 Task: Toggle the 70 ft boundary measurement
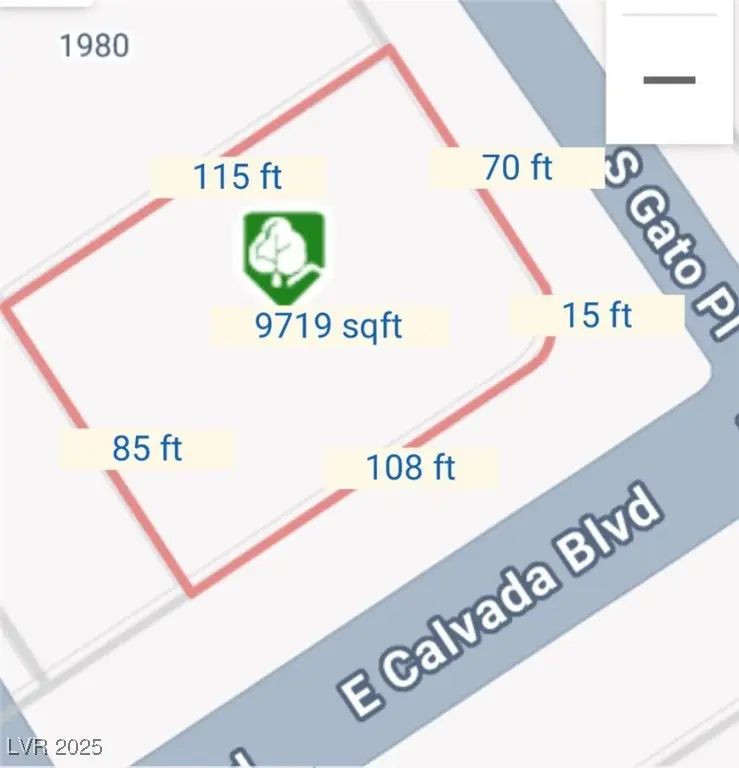click(x=518, y=168)
